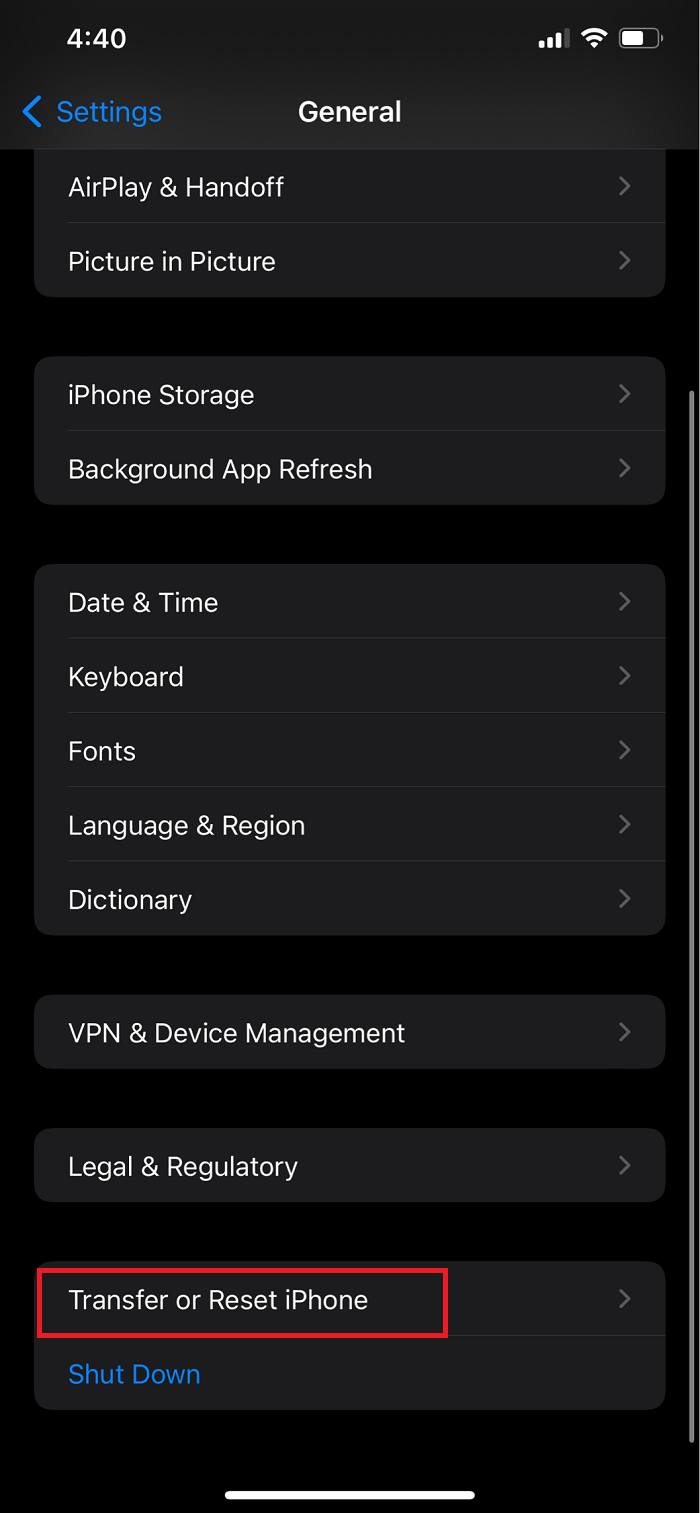Open Background App Refresh
Viewport: 700px width, 1513px height.
350,468
